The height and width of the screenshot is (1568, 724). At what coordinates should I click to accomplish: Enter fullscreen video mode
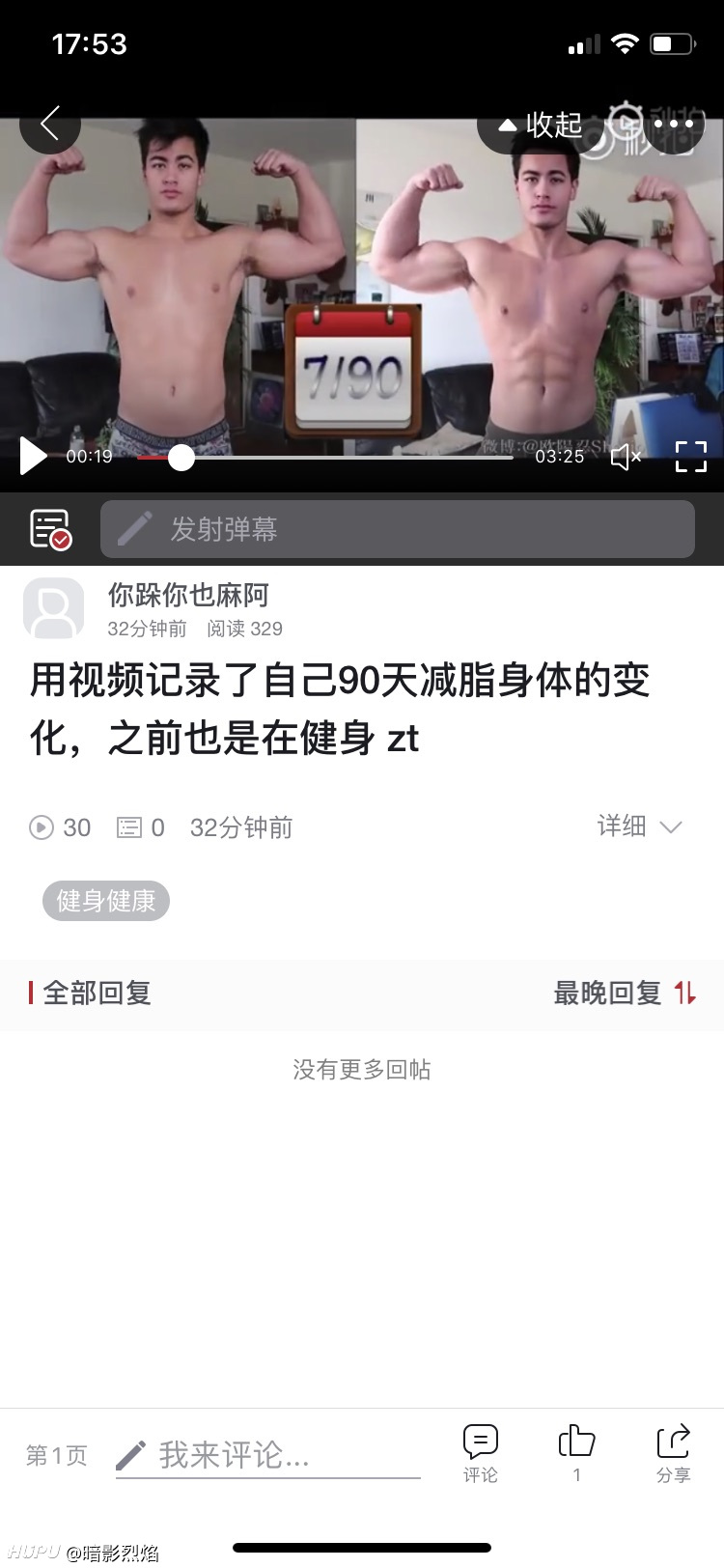[x=690, y=457]
